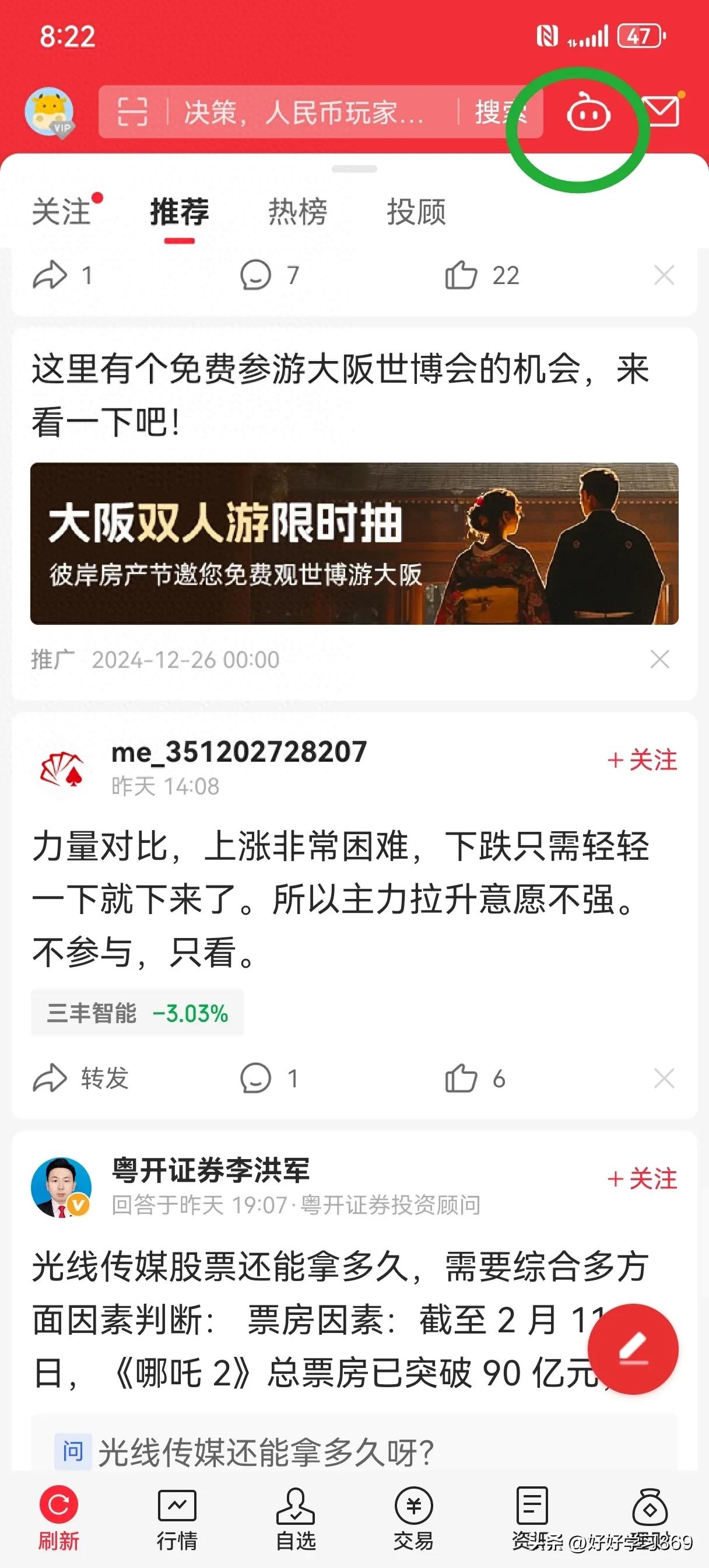Follow user me_351202728207
Viewport: 709px width, 1568px height.
642,760
